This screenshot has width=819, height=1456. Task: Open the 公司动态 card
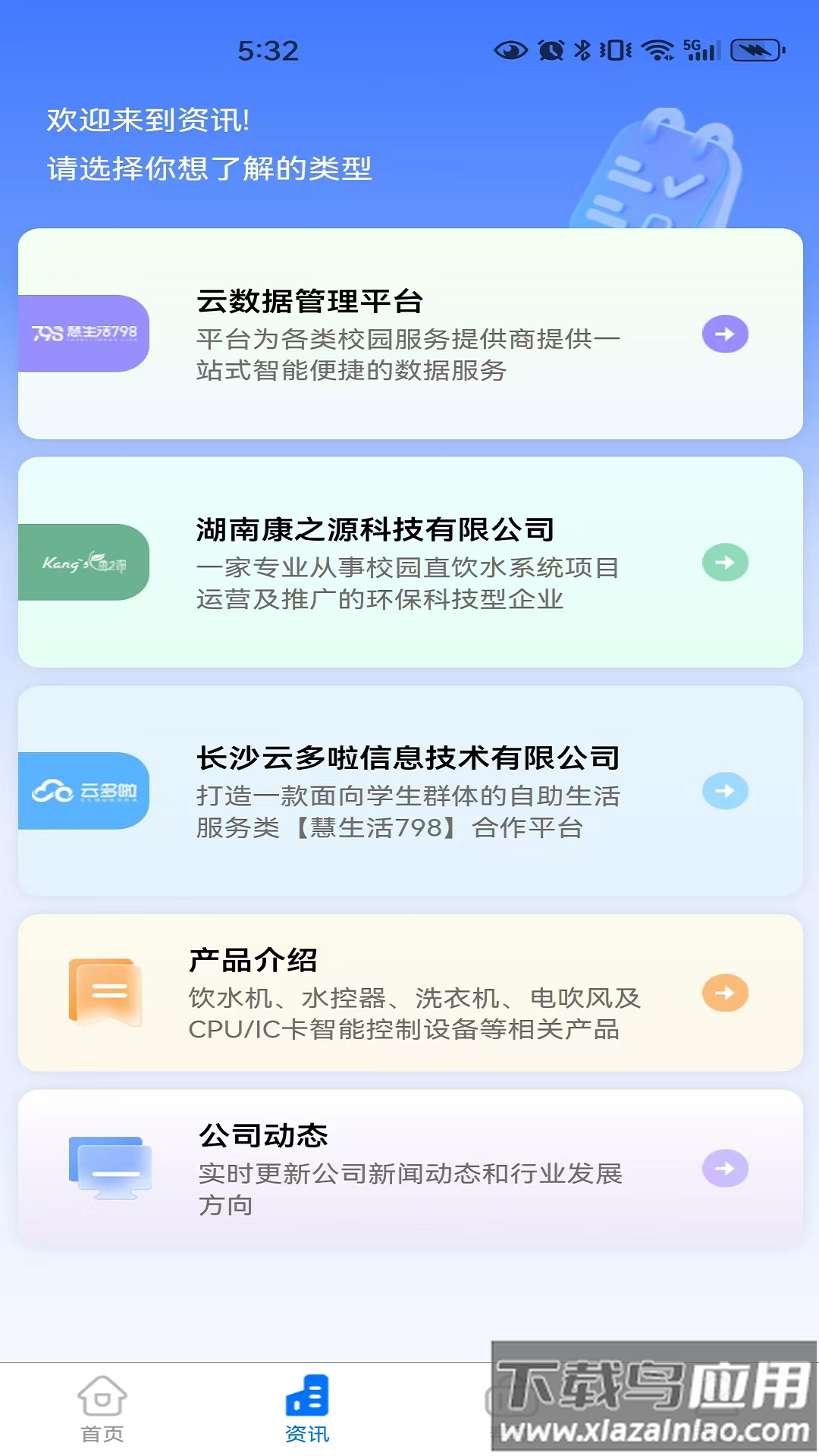(409, 1169)
